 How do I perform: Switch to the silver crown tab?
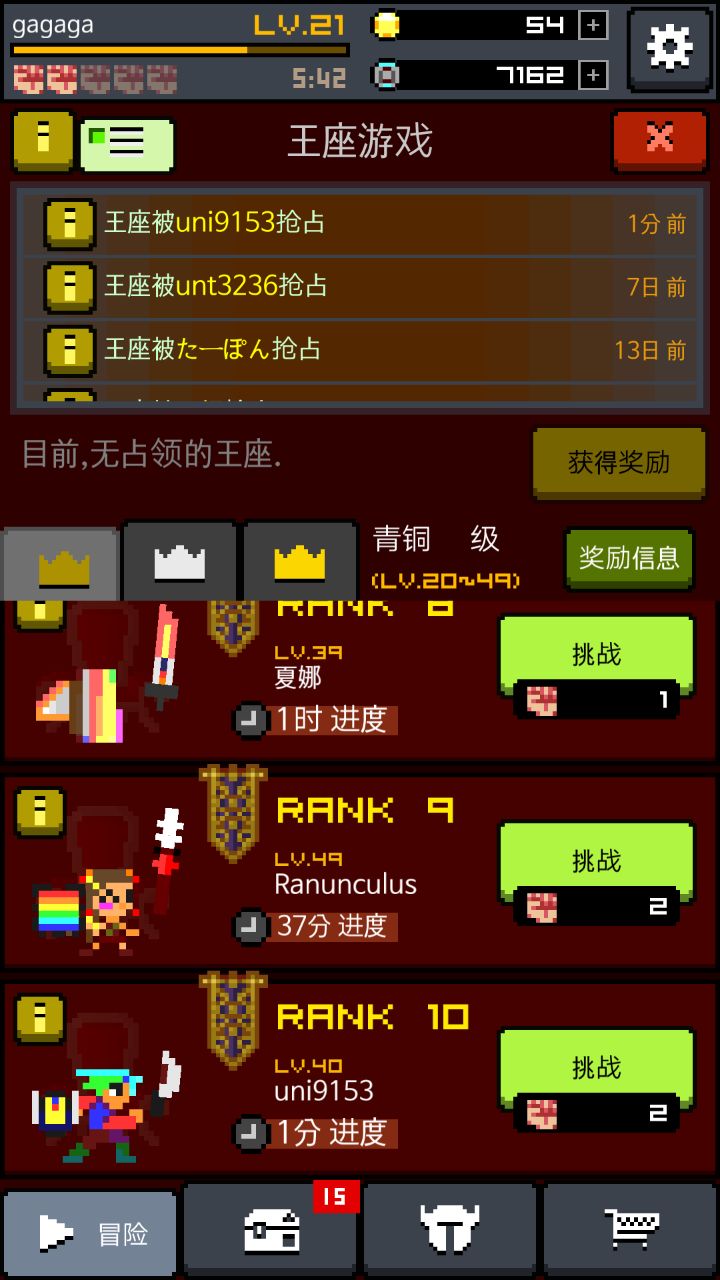180,563
